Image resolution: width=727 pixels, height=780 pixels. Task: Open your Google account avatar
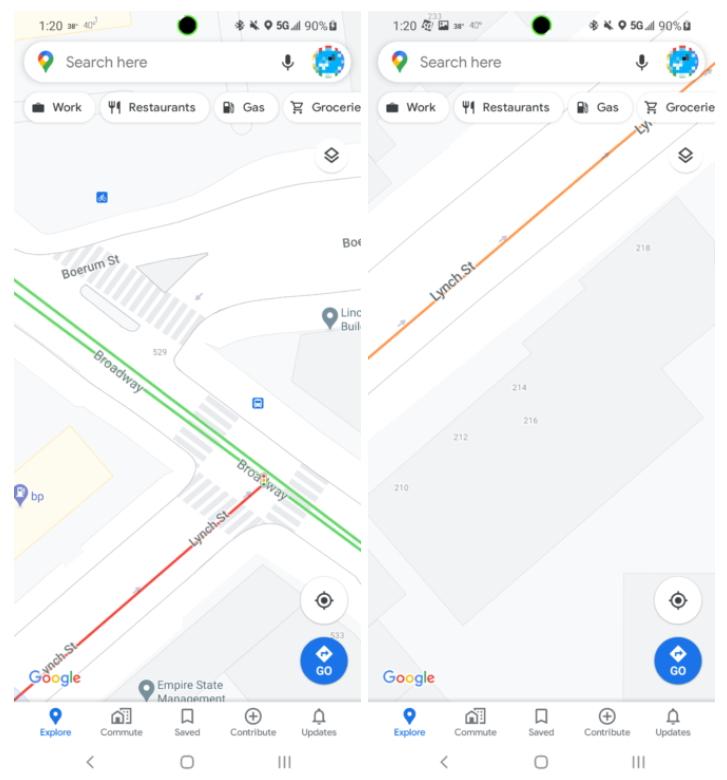click(332, 62)
